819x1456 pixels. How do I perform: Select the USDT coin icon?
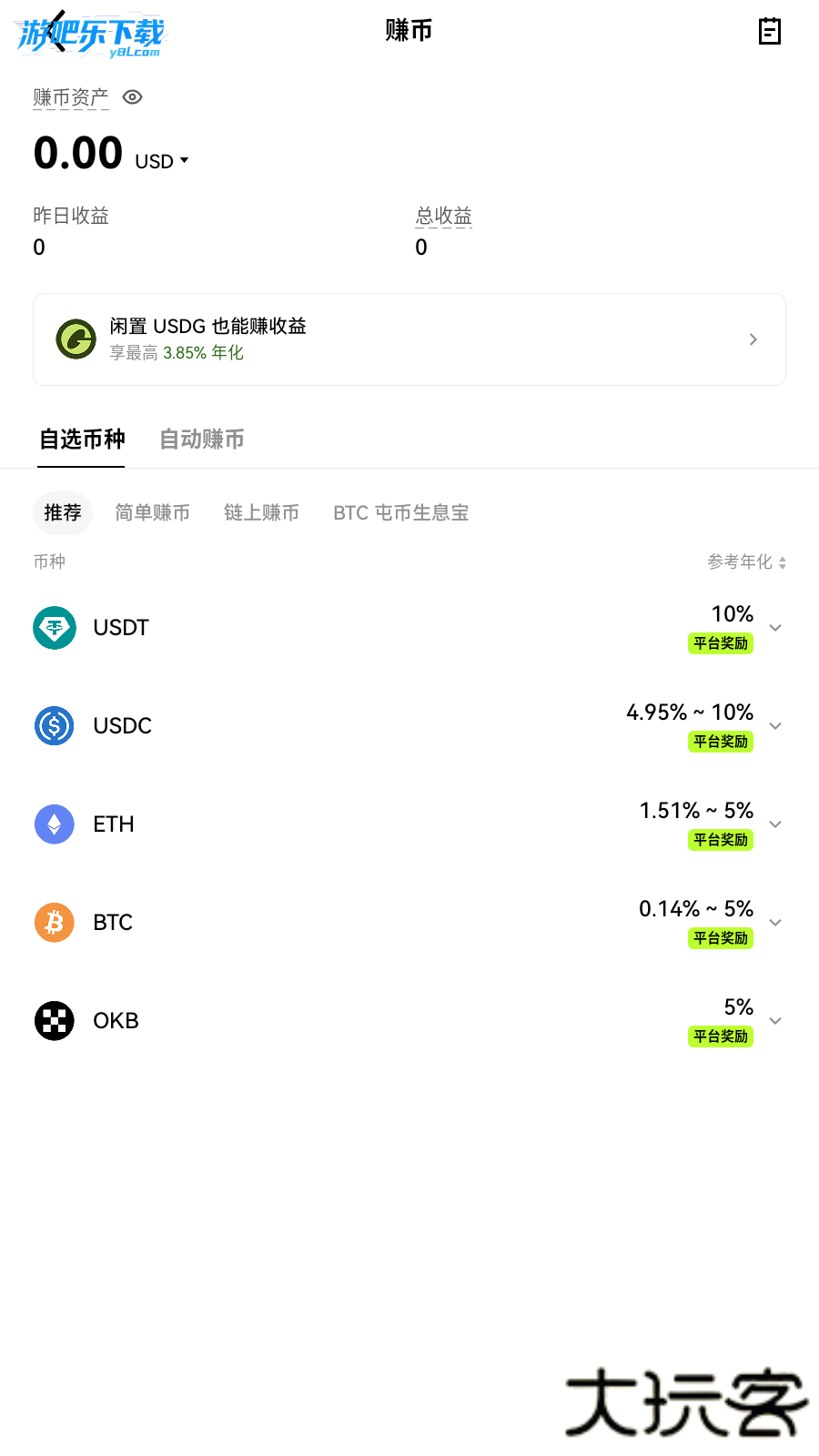54,627
